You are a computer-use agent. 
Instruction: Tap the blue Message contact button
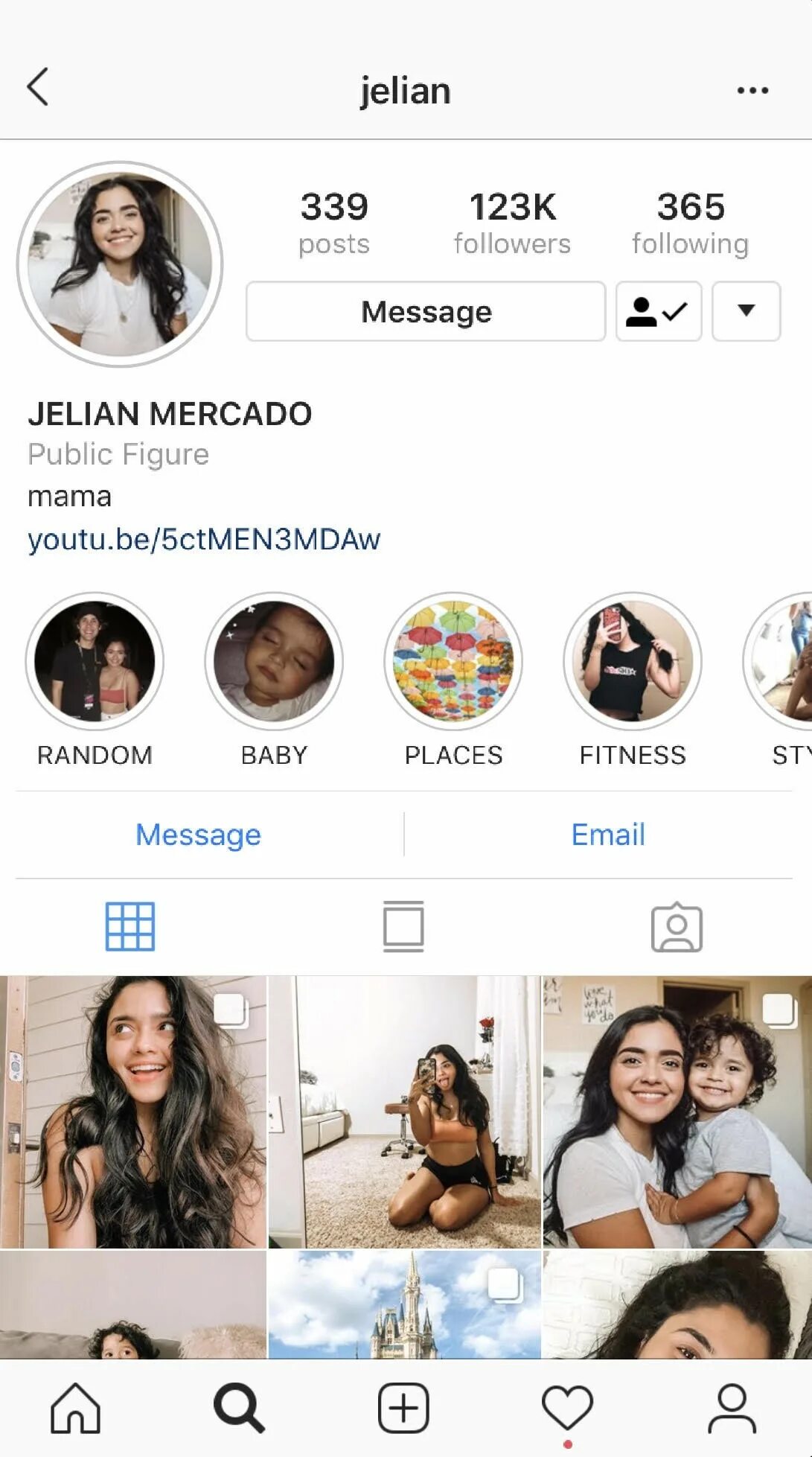(198, 835)
